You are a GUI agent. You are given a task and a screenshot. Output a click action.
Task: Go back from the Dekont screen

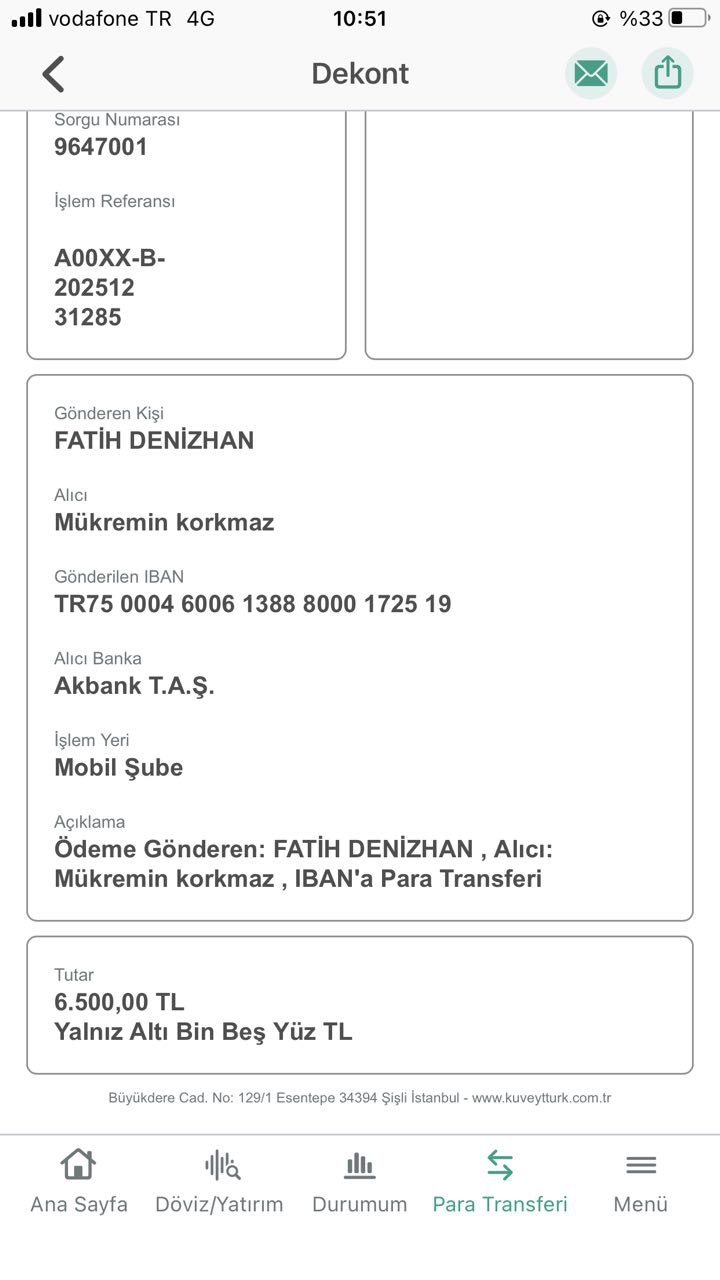click(x=53, y=74)
